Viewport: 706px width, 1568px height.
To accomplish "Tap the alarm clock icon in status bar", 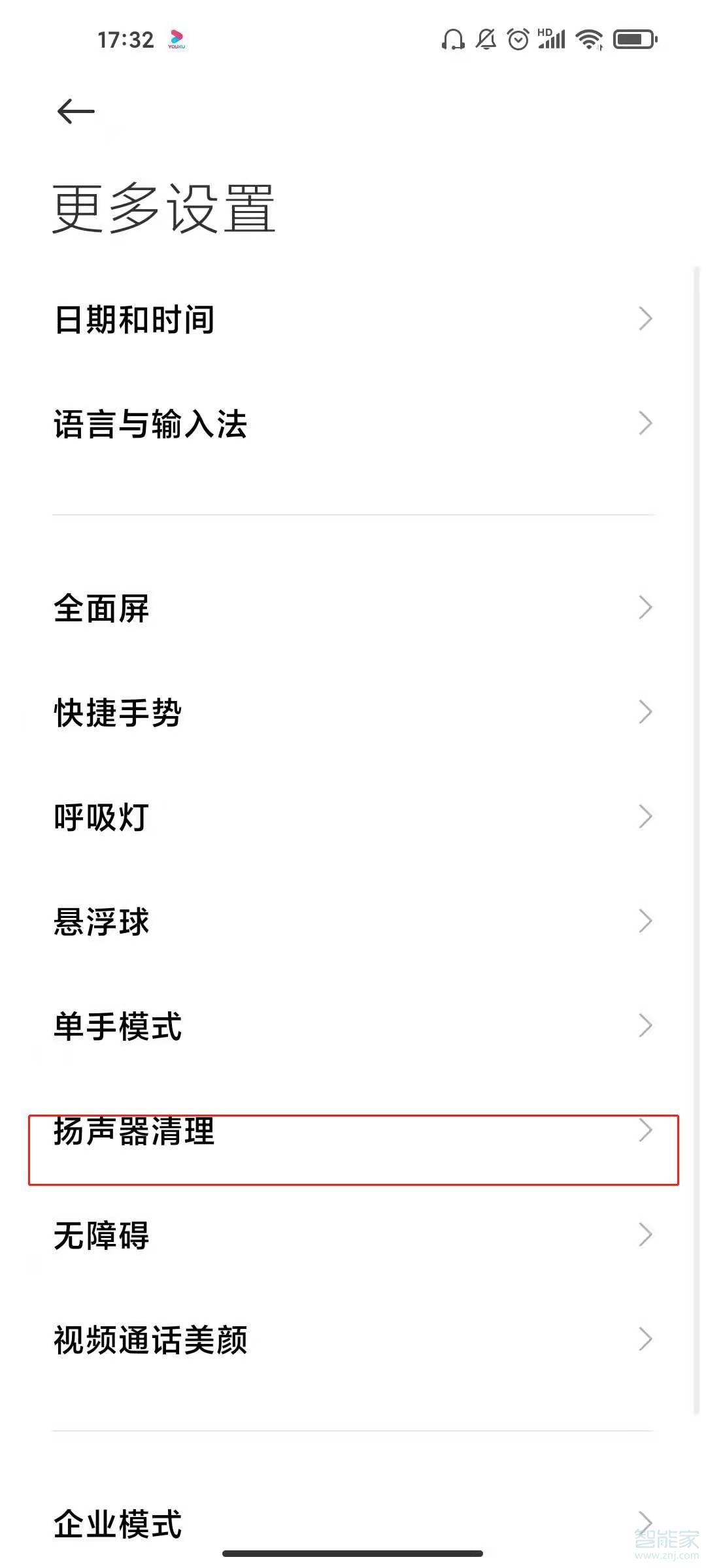I will [x=517, y=39].
